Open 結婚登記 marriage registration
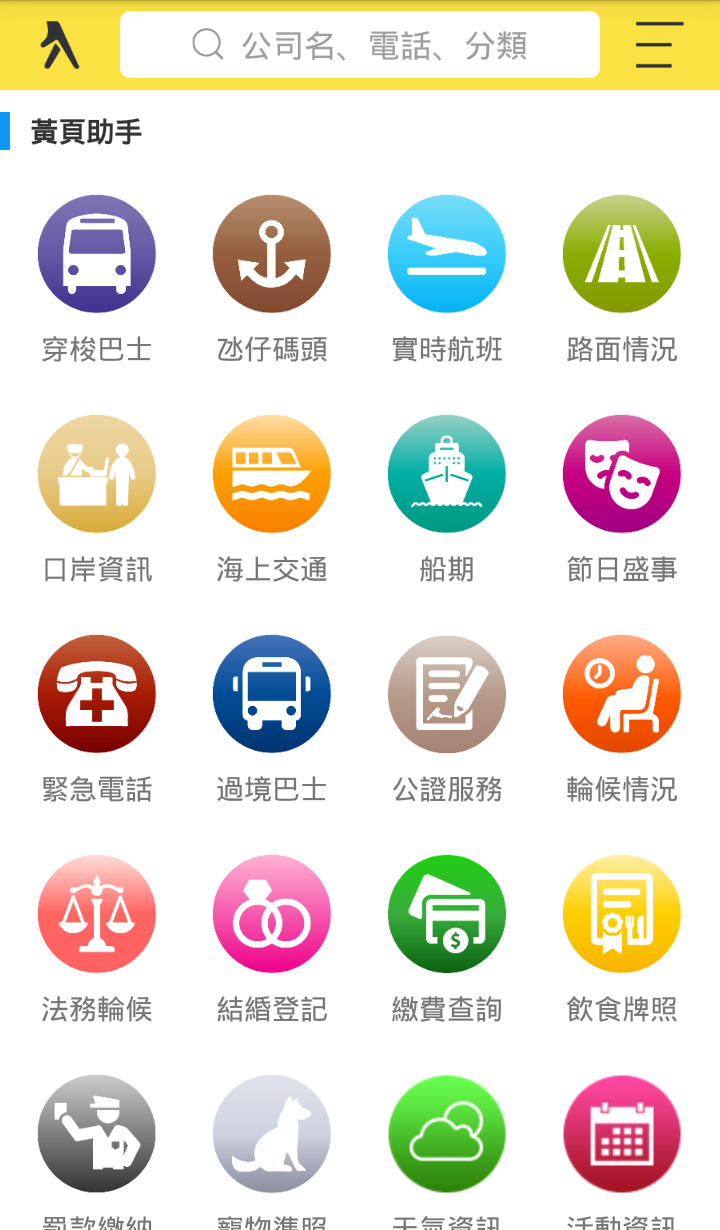The height and width of the screenshot is (1230, 720). point(271,913)
